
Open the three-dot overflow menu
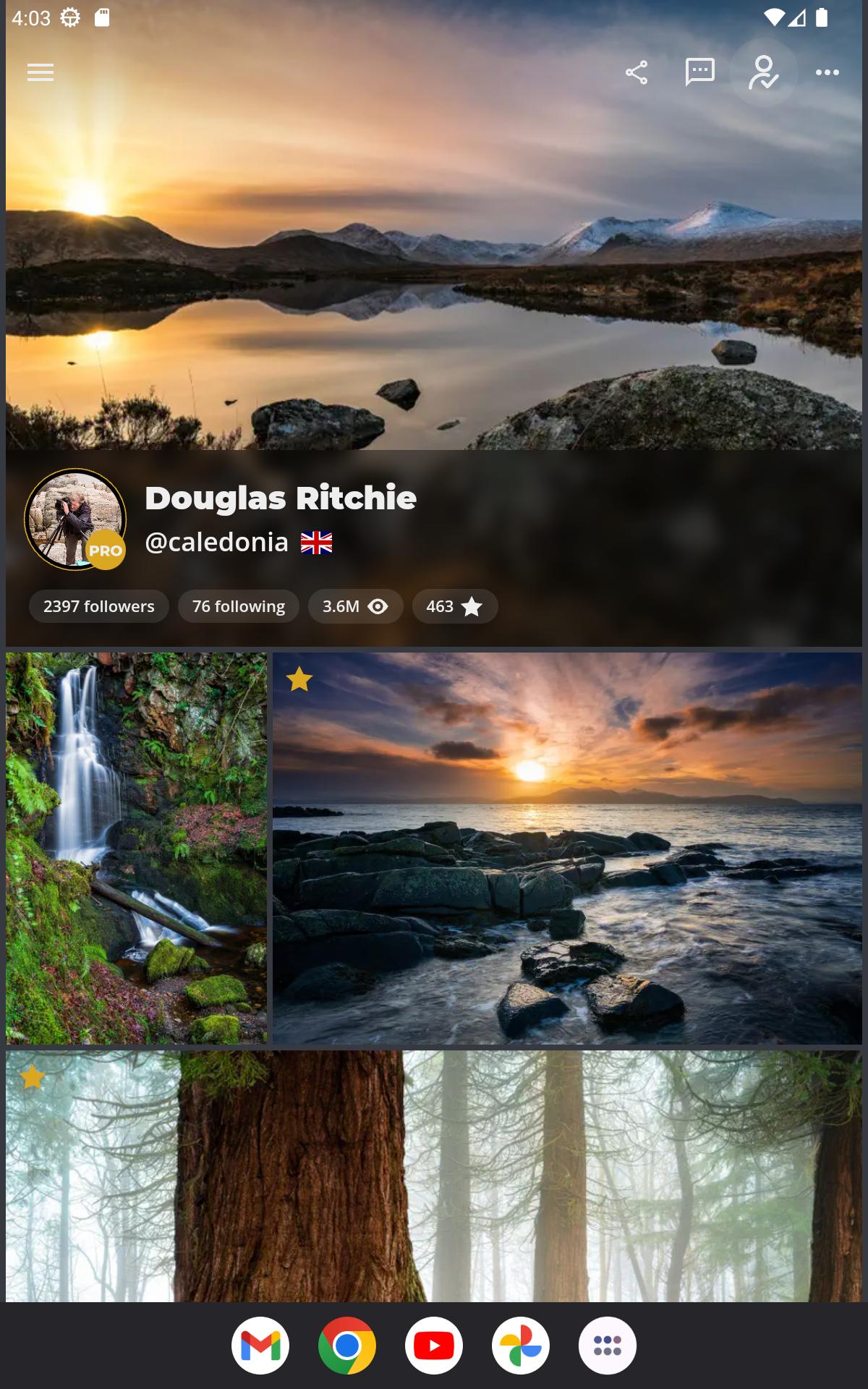[x=827, y=72]
